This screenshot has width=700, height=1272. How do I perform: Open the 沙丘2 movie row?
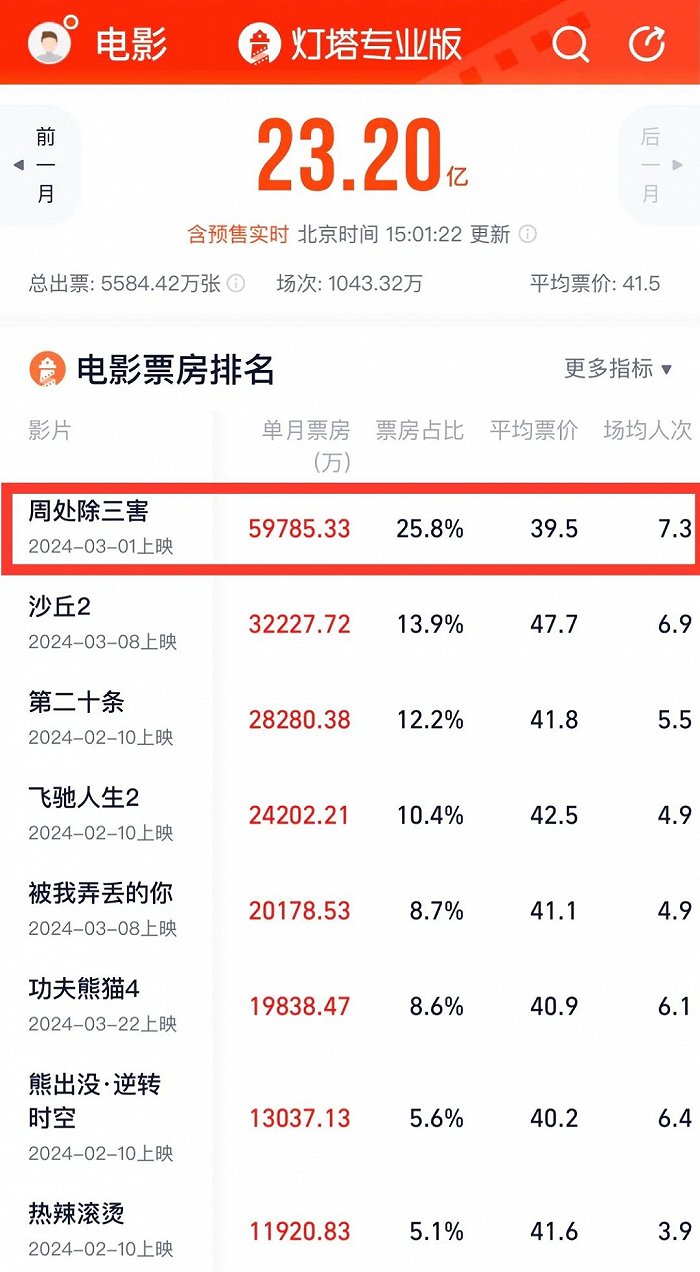click(x=350, y=624)
